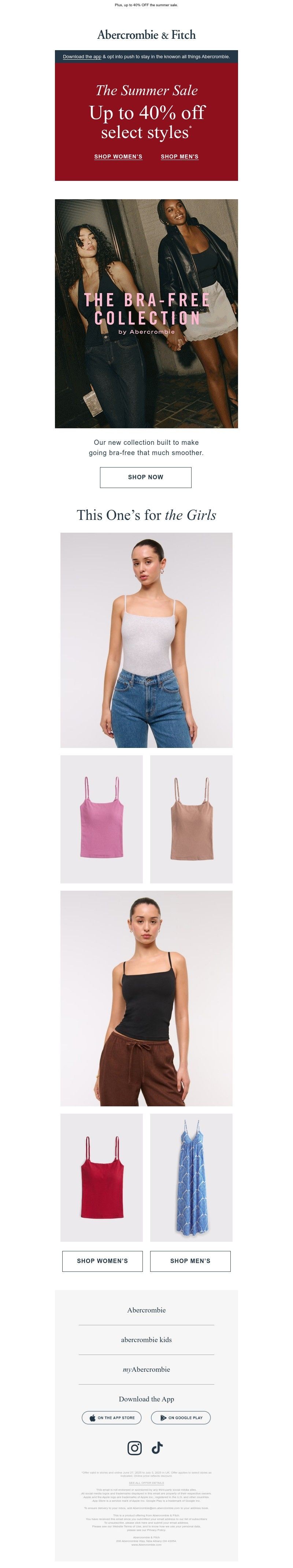Open the Instagram icon

pos(135,1448)
